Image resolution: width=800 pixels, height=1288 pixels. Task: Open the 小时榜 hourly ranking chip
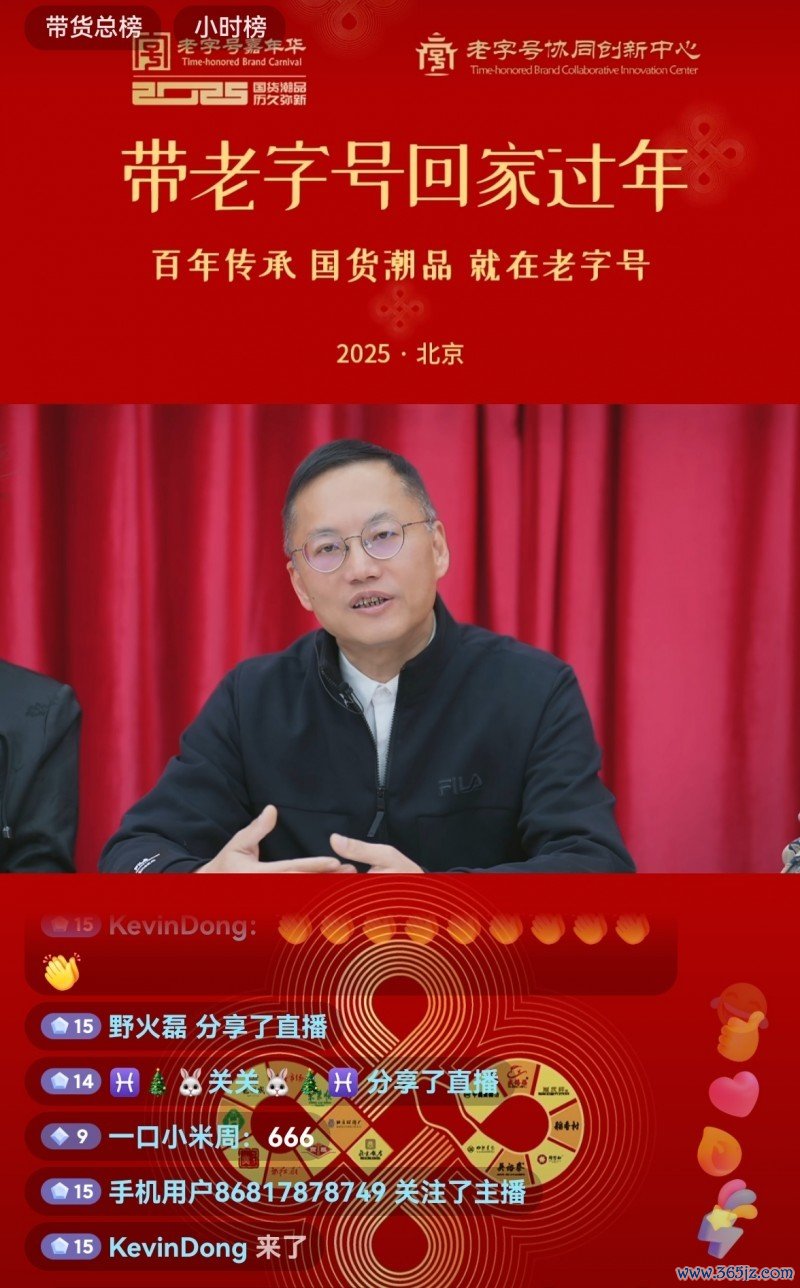click(x=229, y=28)
